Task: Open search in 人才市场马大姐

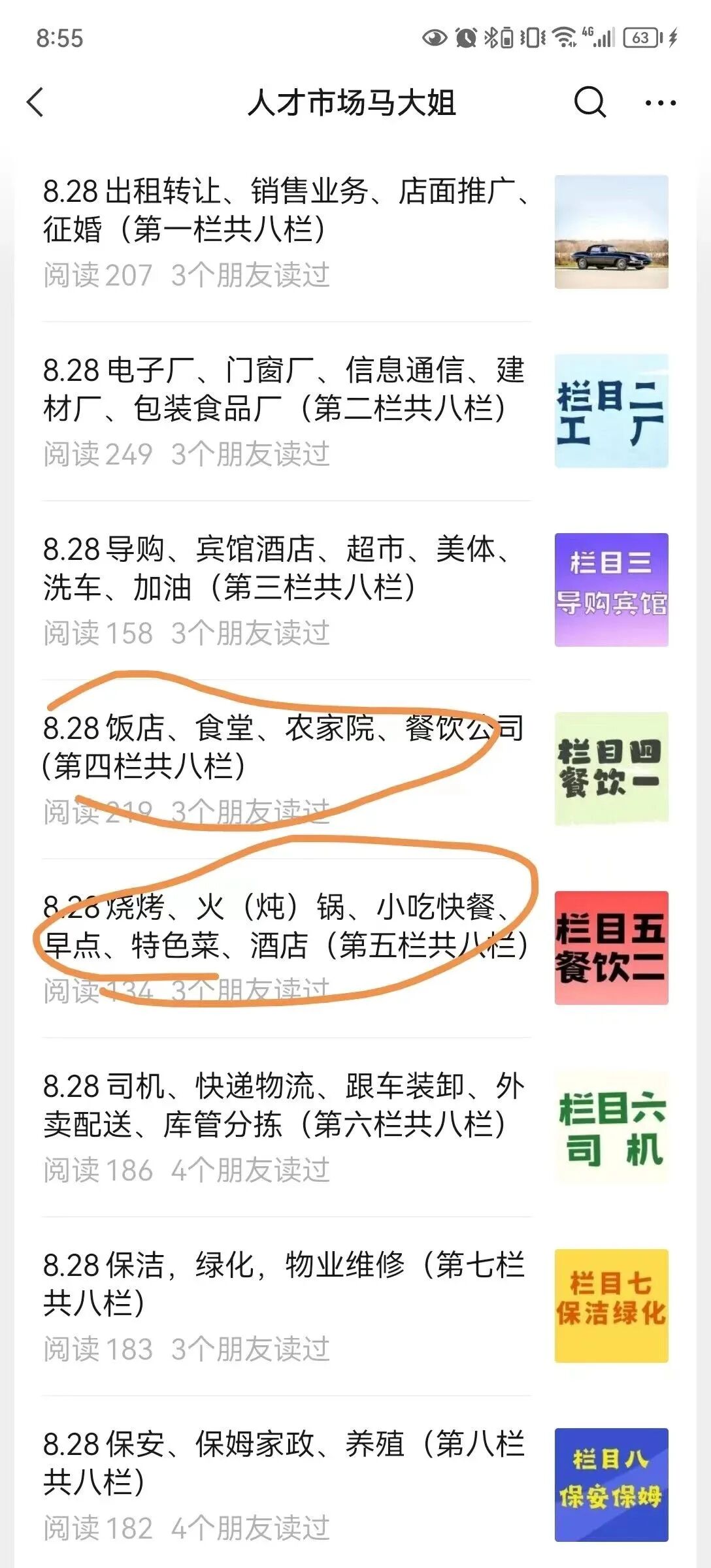Action: [589, 103]
